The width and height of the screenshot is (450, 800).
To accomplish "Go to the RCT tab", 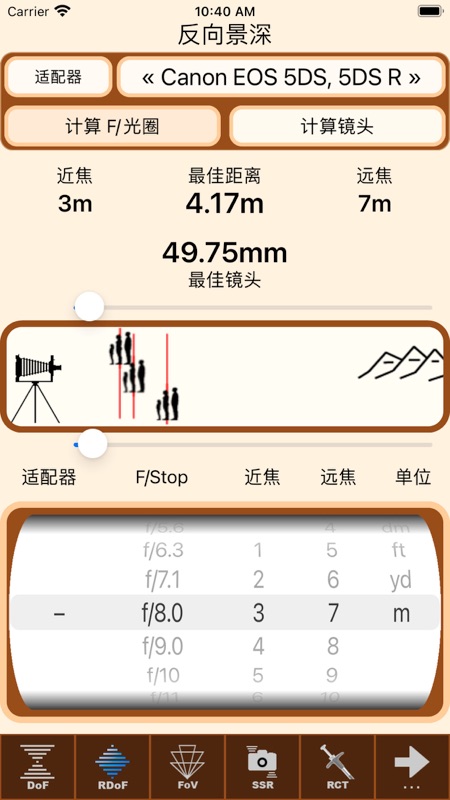I will (337, 767).
